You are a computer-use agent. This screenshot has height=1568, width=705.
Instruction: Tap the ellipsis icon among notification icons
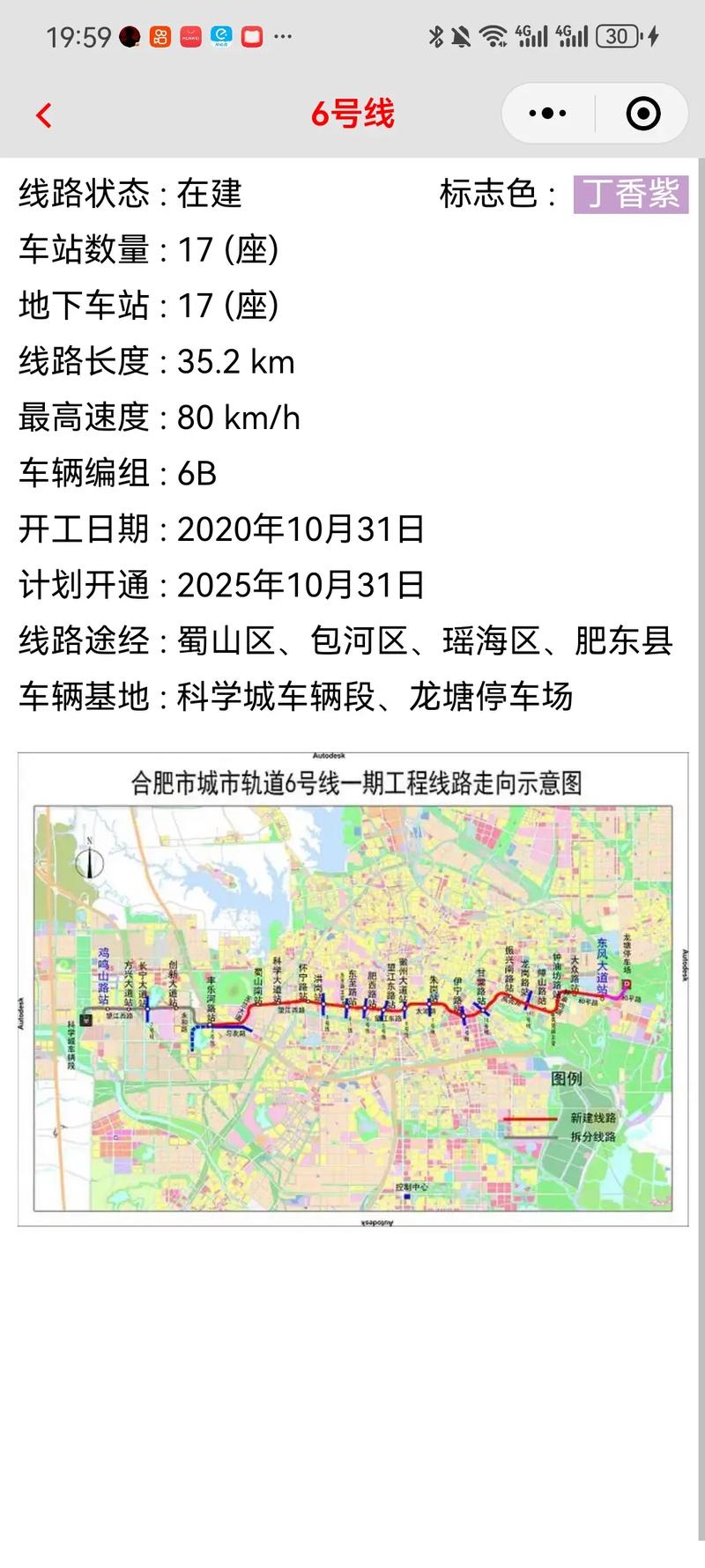pyautogui.click(x=284, y=37)
